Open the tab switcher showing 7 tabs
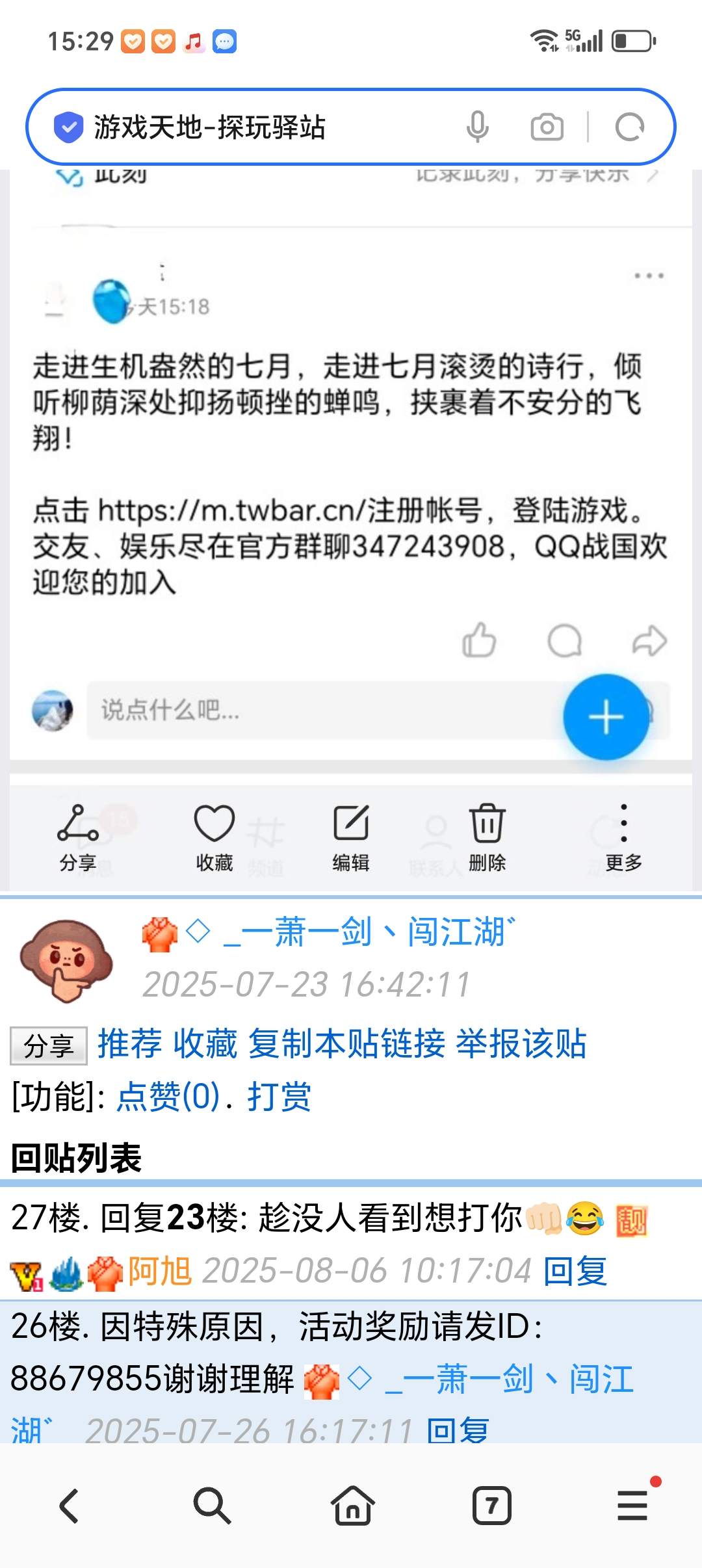Image resolution: width=702 pixels, height=1568 pixels. 491,1506
